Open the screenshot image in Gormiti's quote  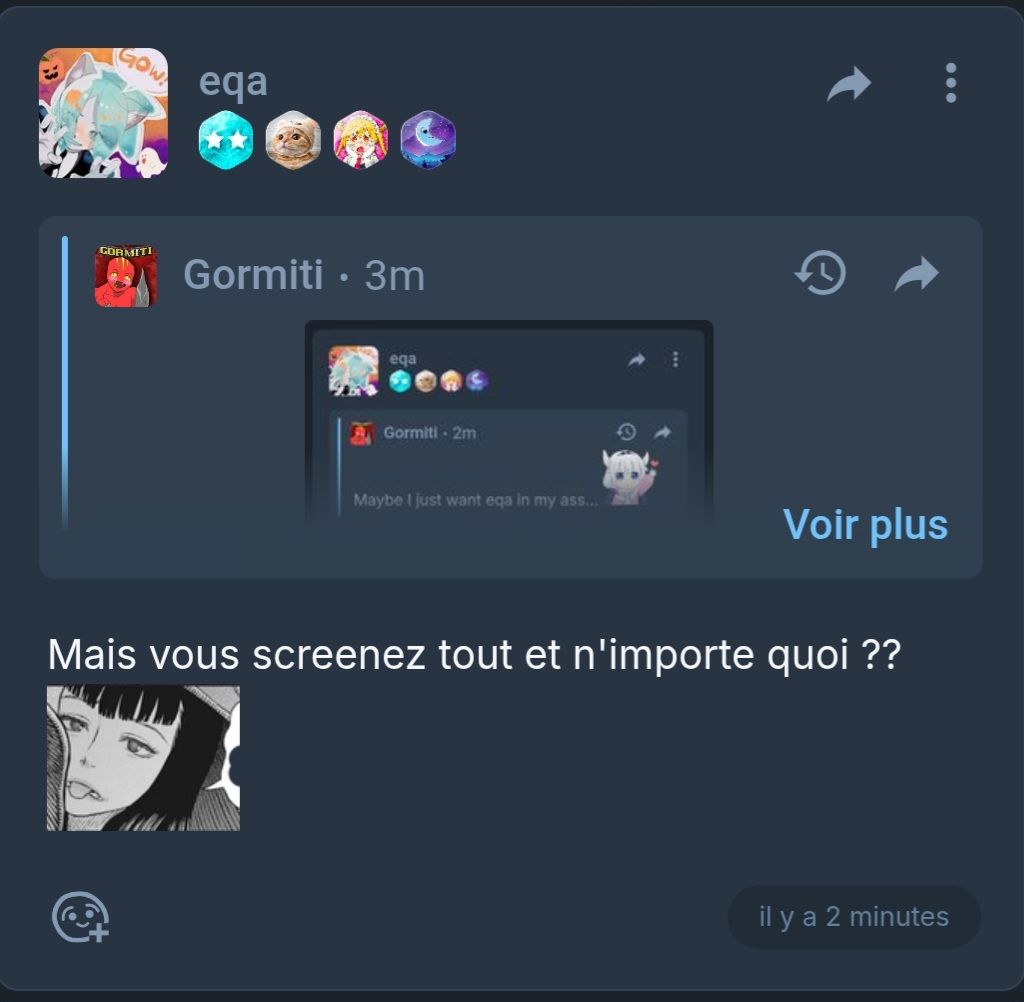tap(508, 422)
